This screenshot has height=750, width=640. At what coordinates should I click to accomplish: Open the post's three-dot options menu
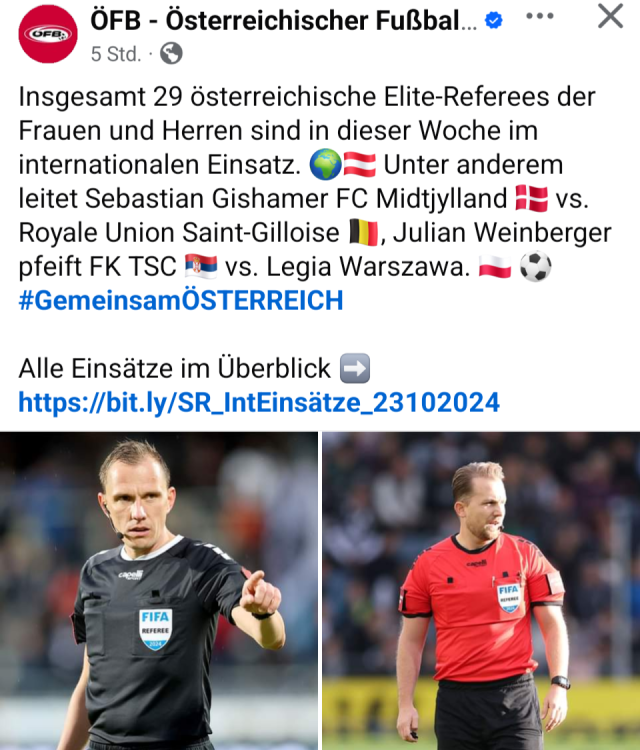pos(540,17)
